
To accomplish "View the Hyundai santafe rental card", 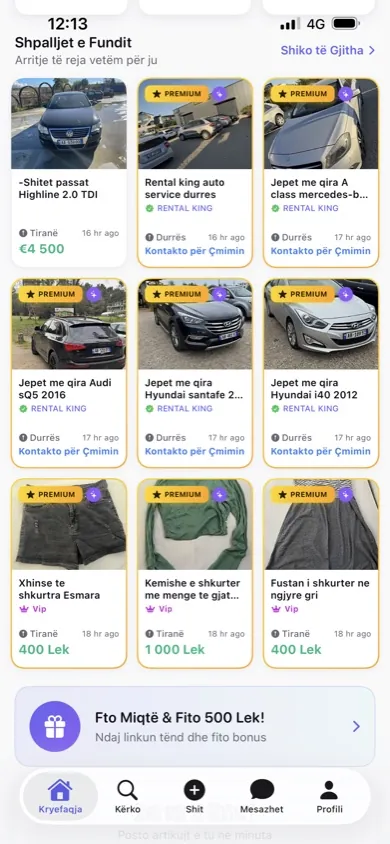I will (195, 373).
